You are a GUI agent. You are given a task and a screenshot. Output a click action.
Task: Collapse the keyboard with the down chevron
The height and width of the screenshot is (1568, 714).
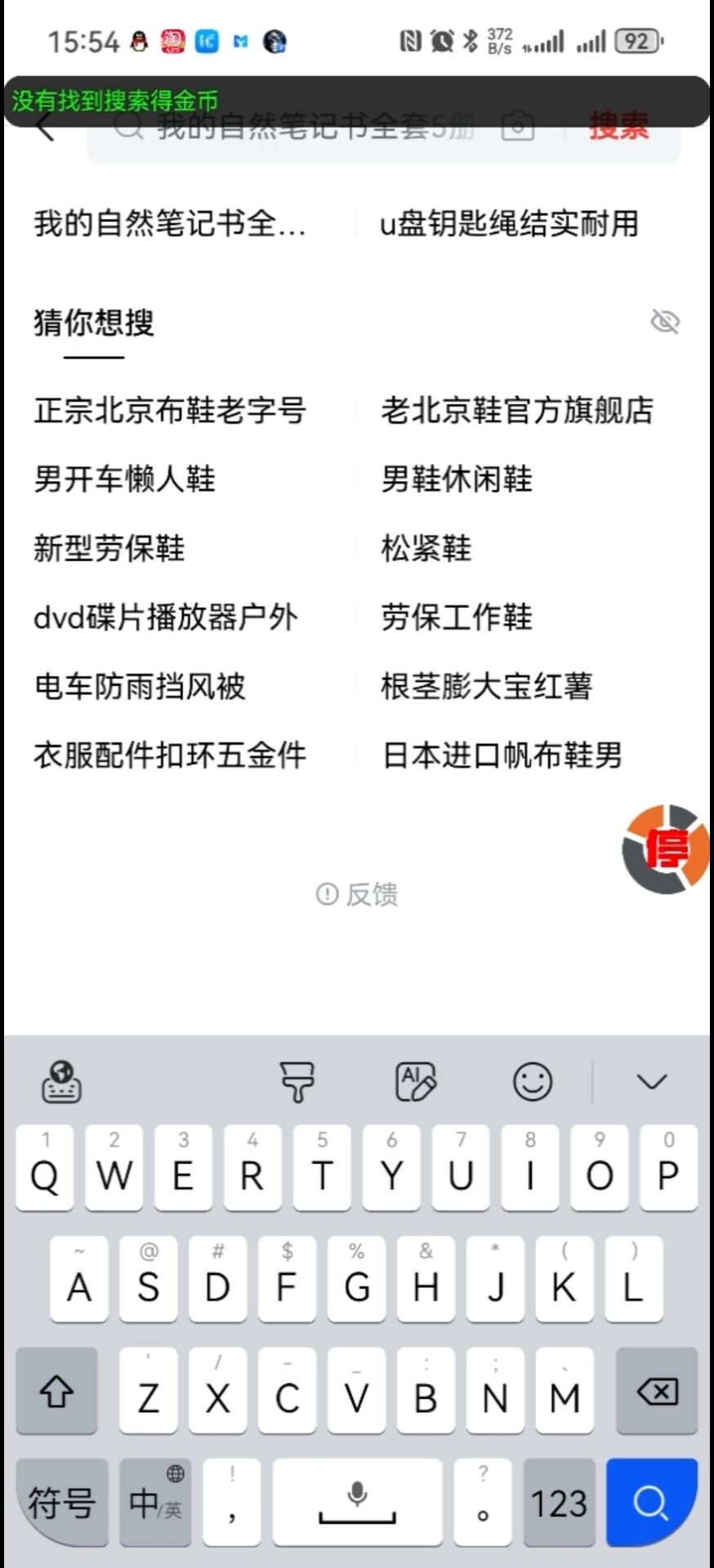click(x=651, y=1083)
